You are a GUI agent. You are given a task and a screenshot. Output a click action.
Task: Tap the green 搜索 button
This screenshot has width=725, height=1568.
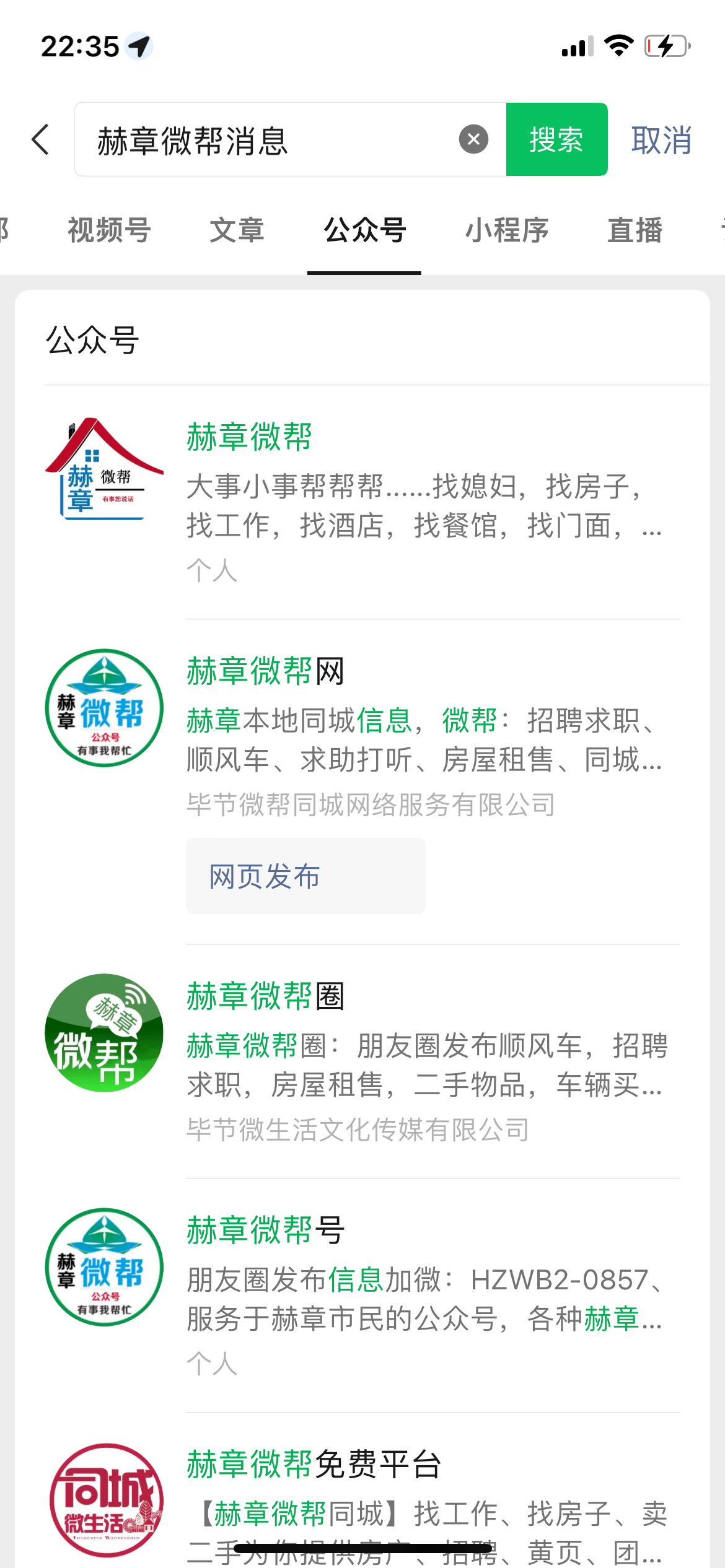[x=556, y=139]
